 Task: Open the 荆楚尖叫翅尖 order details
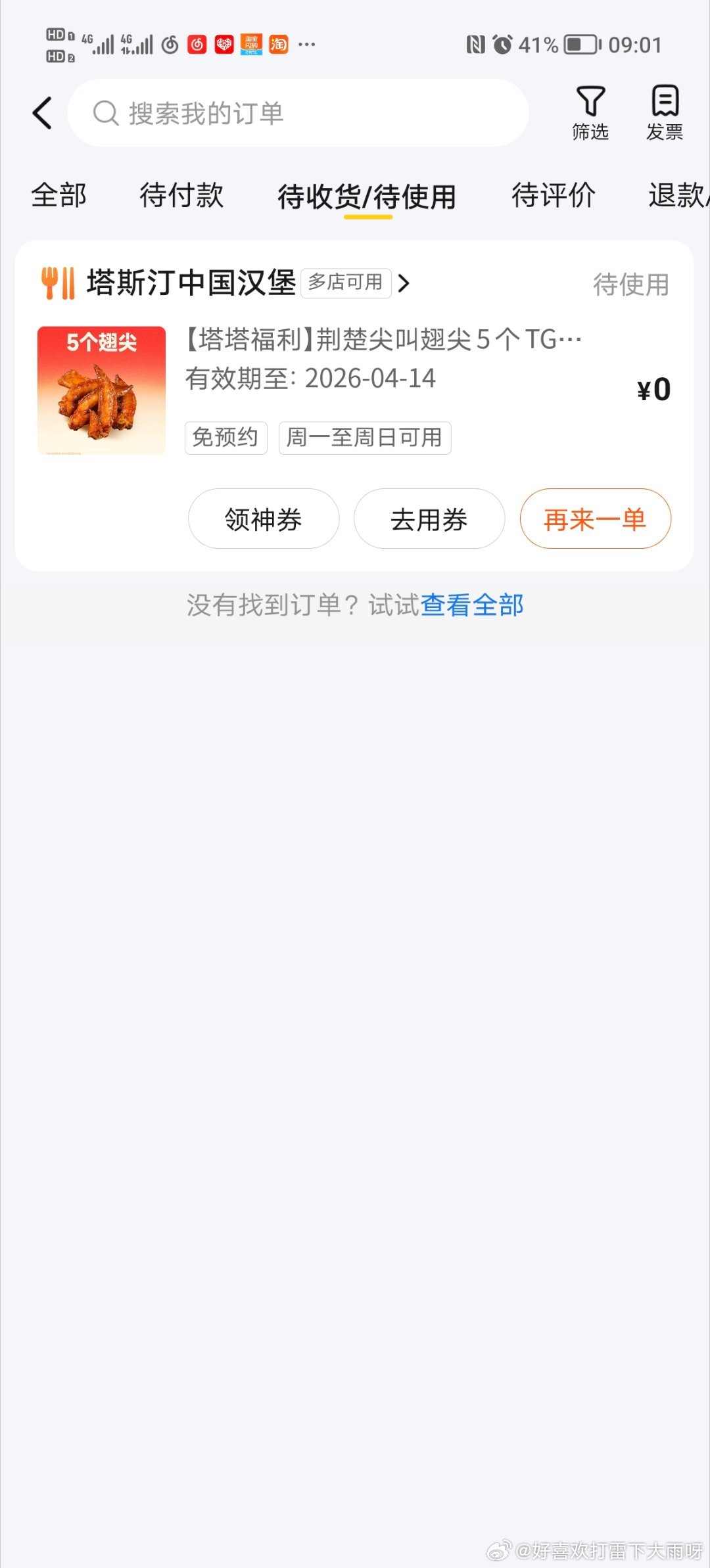(383, 359)
